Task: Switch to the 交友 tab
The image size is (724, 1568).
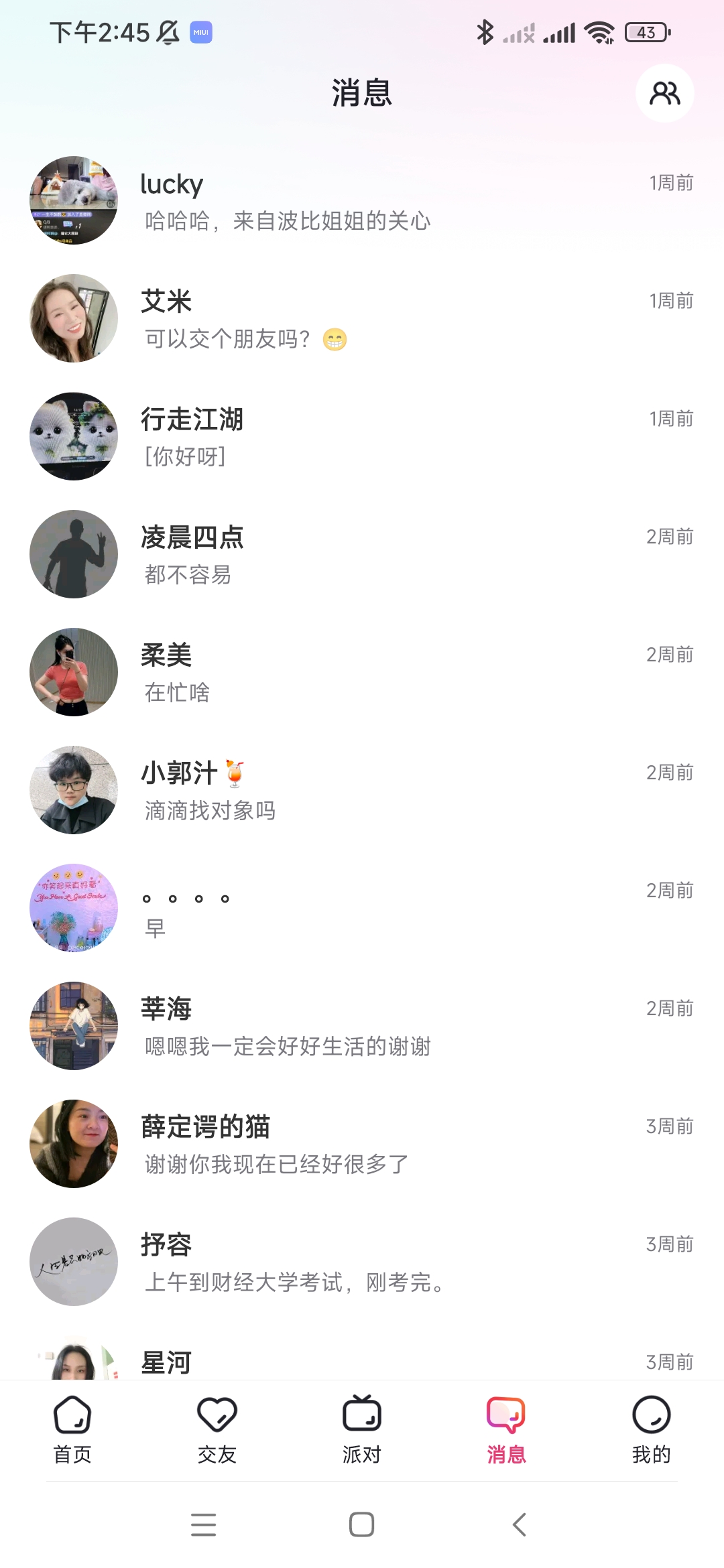Action: 217,1429
